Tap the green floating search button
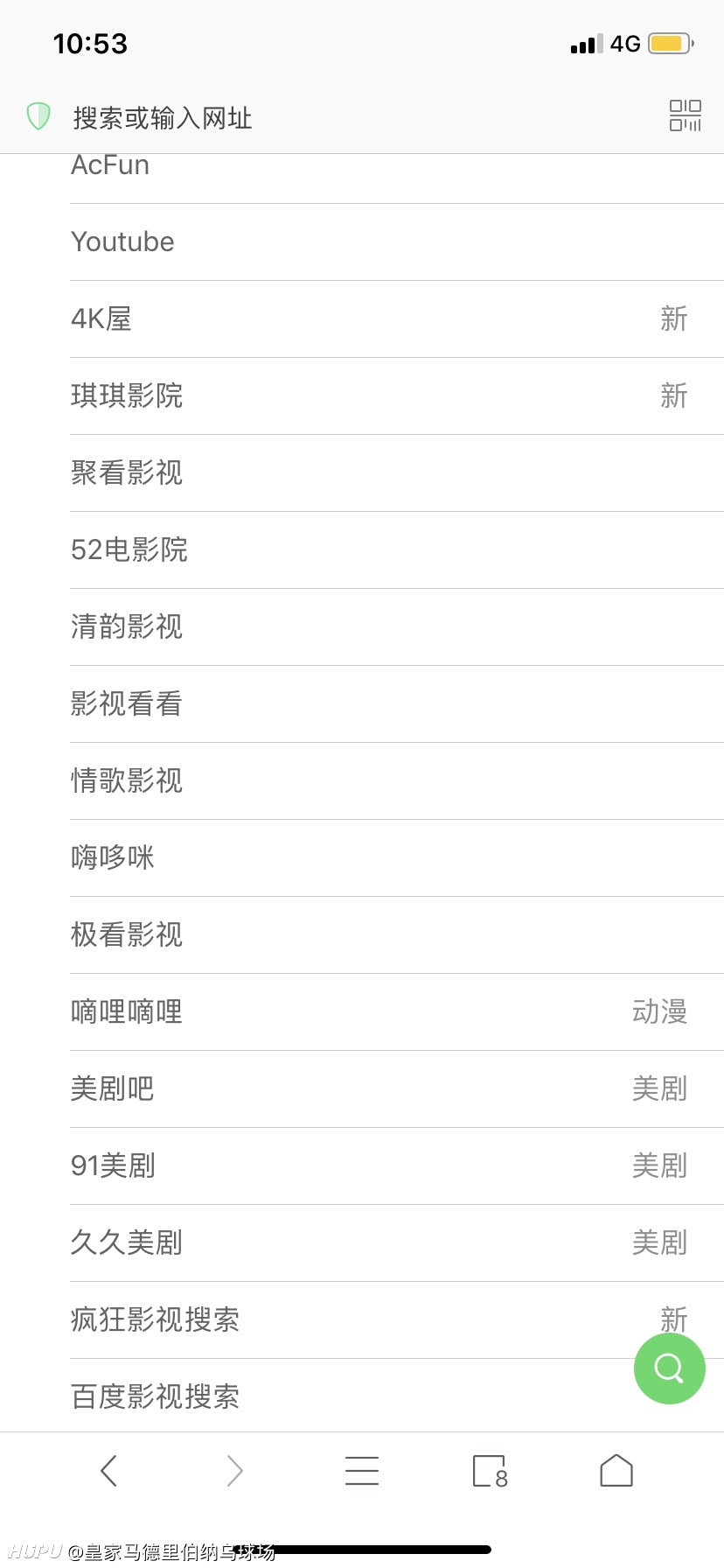The width and height of the screenshot is (724, 1568). tap(670, 1368)
